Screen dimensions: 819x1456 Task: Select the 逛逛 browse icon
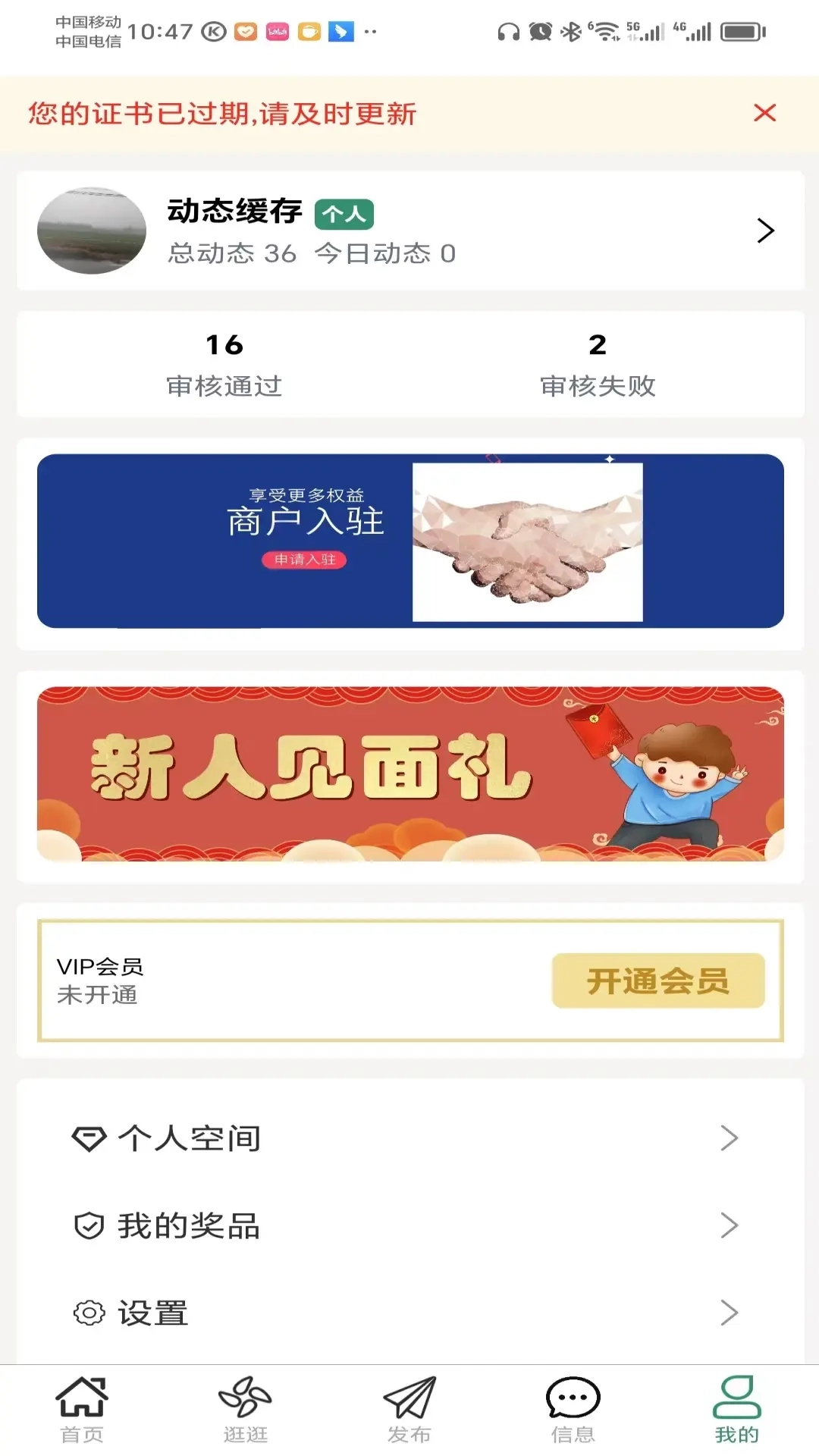point(244,1407)
